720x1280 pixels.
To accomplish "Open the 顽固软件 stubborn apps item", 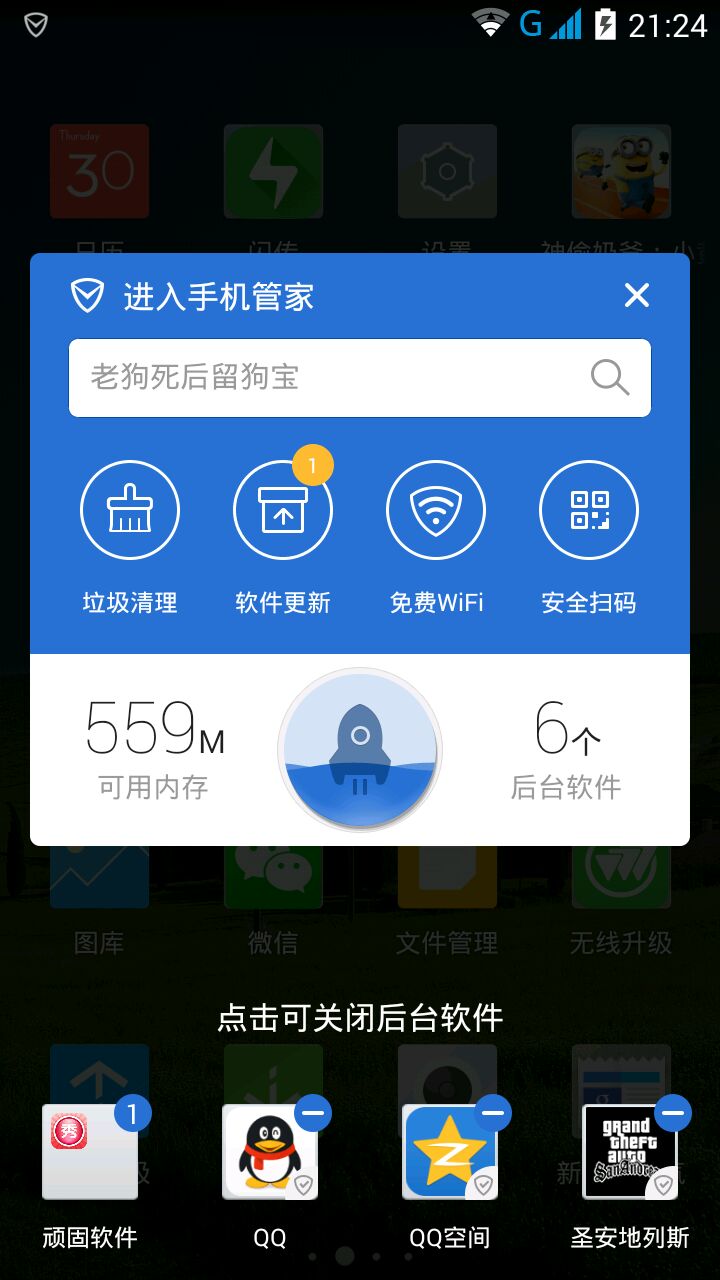I will pos(90,1152).
